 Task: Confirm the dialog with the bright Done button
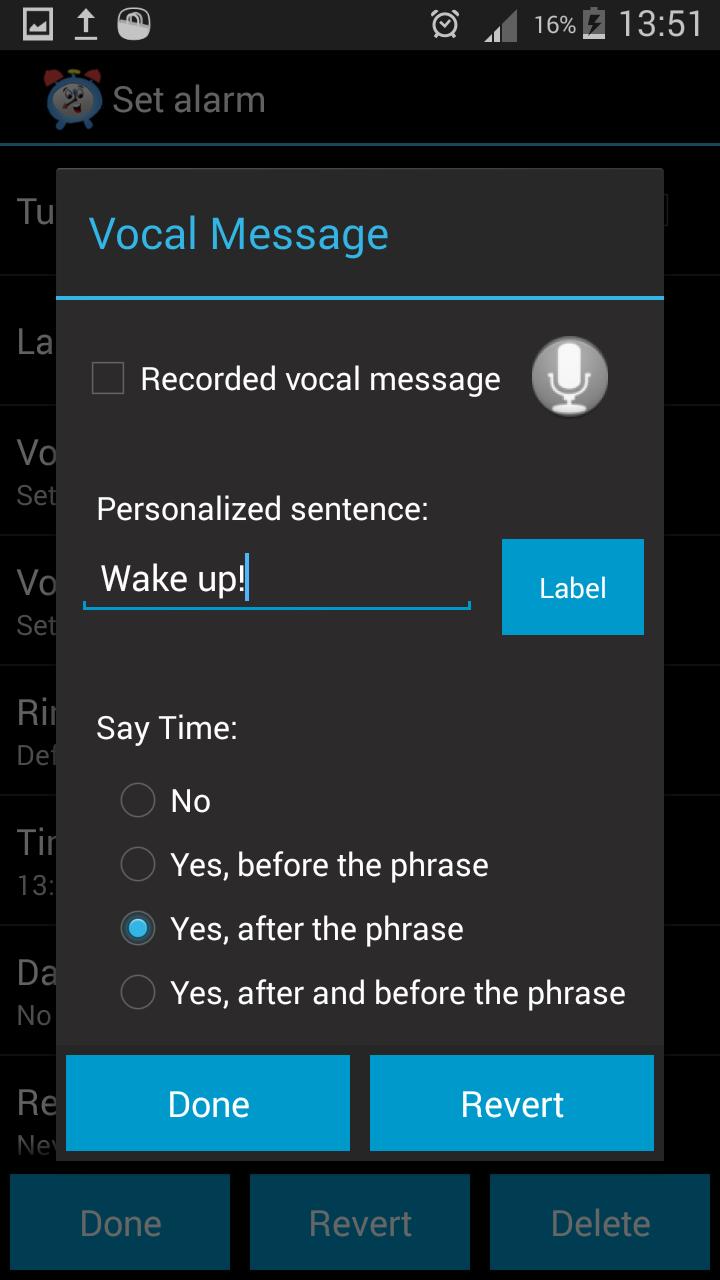click(208, 1104)
